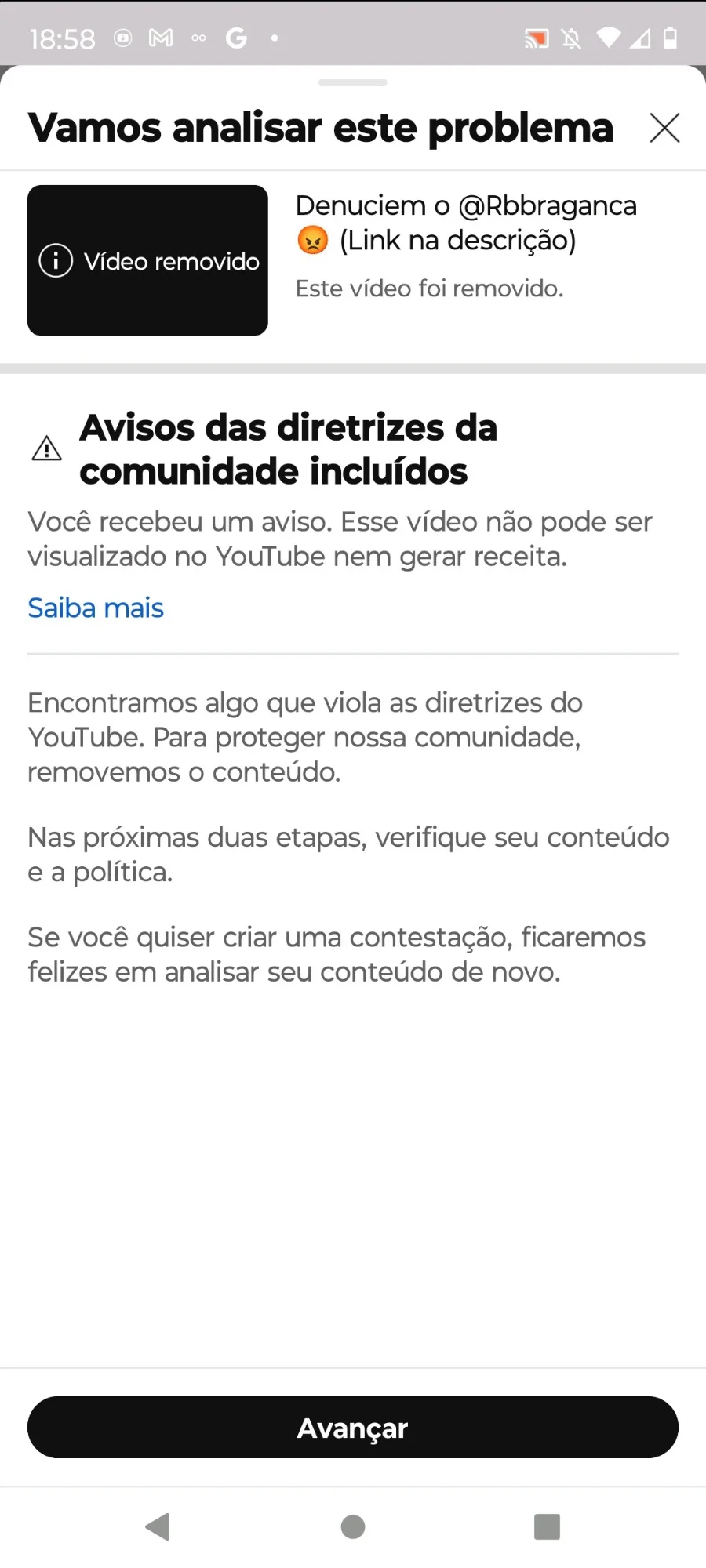Go back using the system back button
The width and height of the screenshot is (706, 1568).
click(158, 1526)
